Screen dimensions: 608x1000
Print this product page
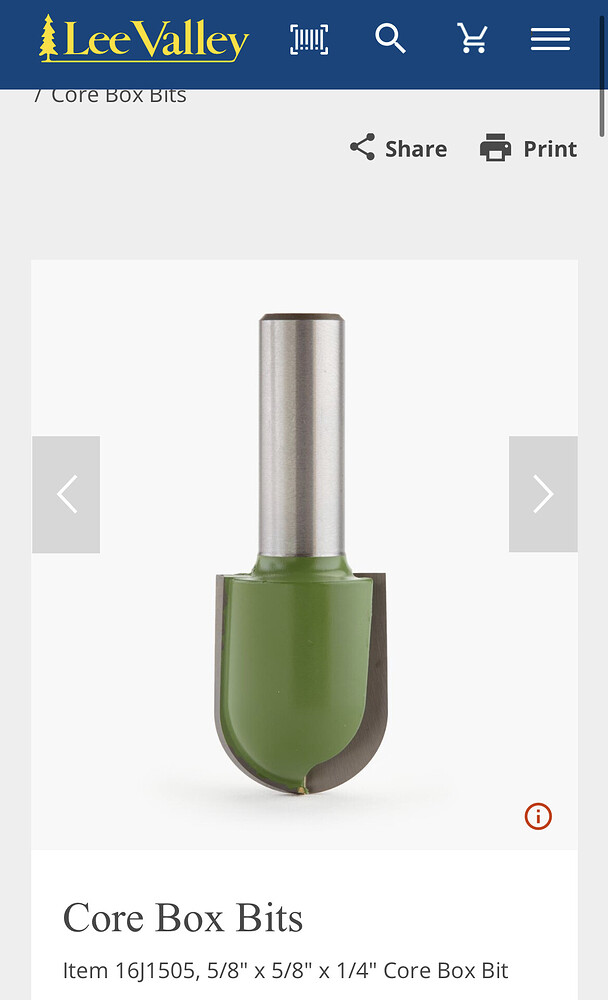point(528,149)
